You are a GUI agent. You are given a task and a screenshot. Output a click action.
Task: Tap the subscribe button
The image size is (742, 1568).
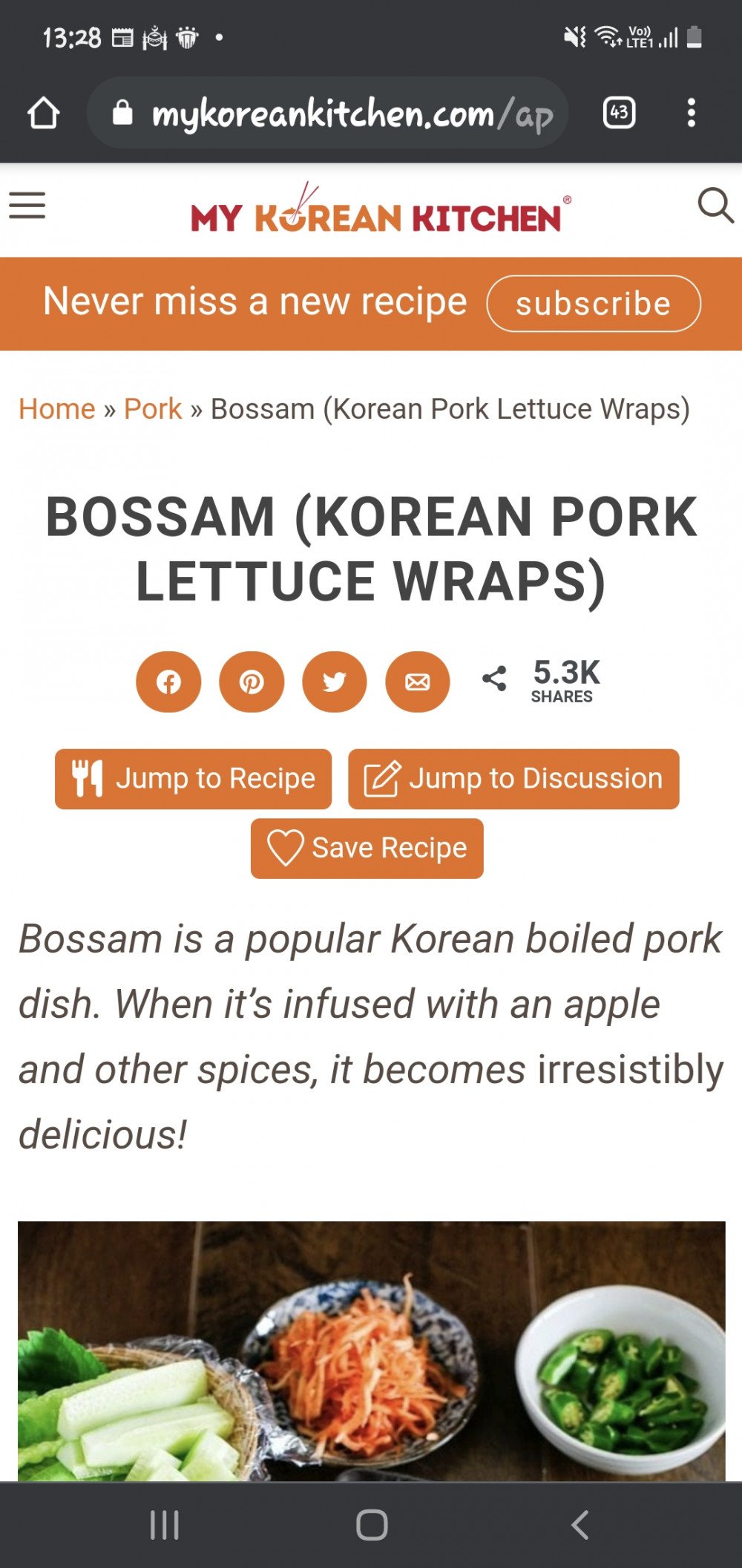pos(593,304)
